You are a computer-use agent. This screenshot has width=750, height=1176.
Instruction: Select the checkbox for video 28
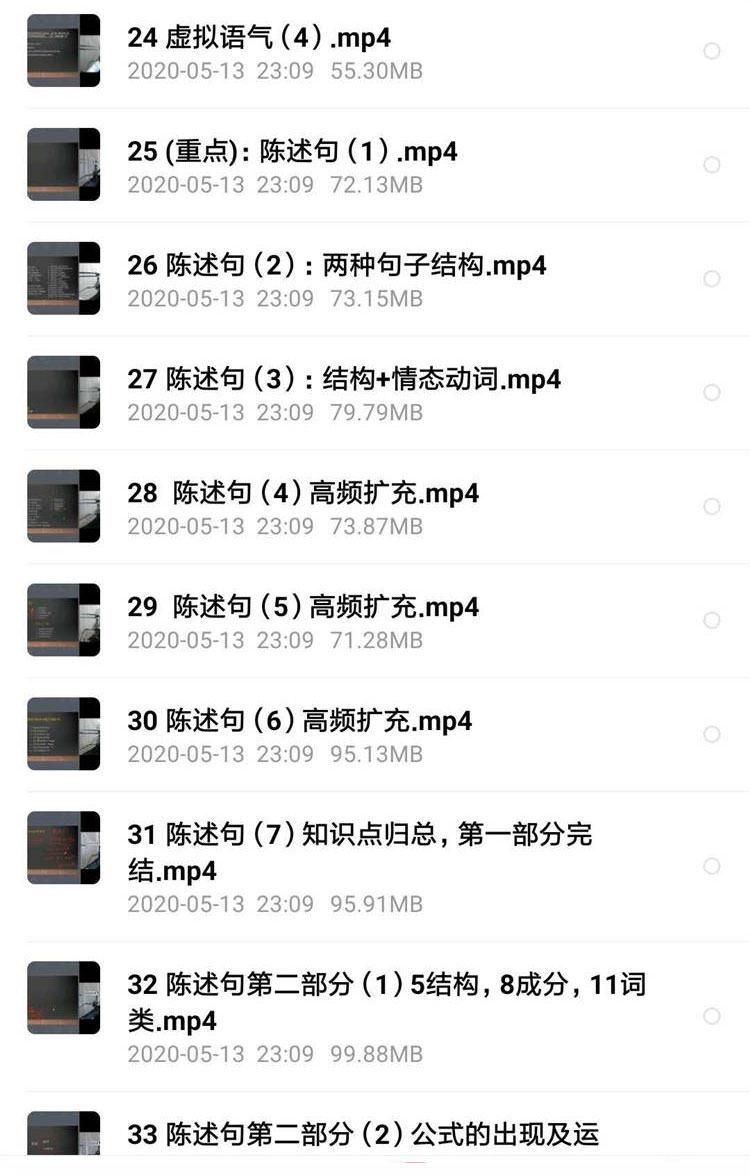(x=712, y=506)
